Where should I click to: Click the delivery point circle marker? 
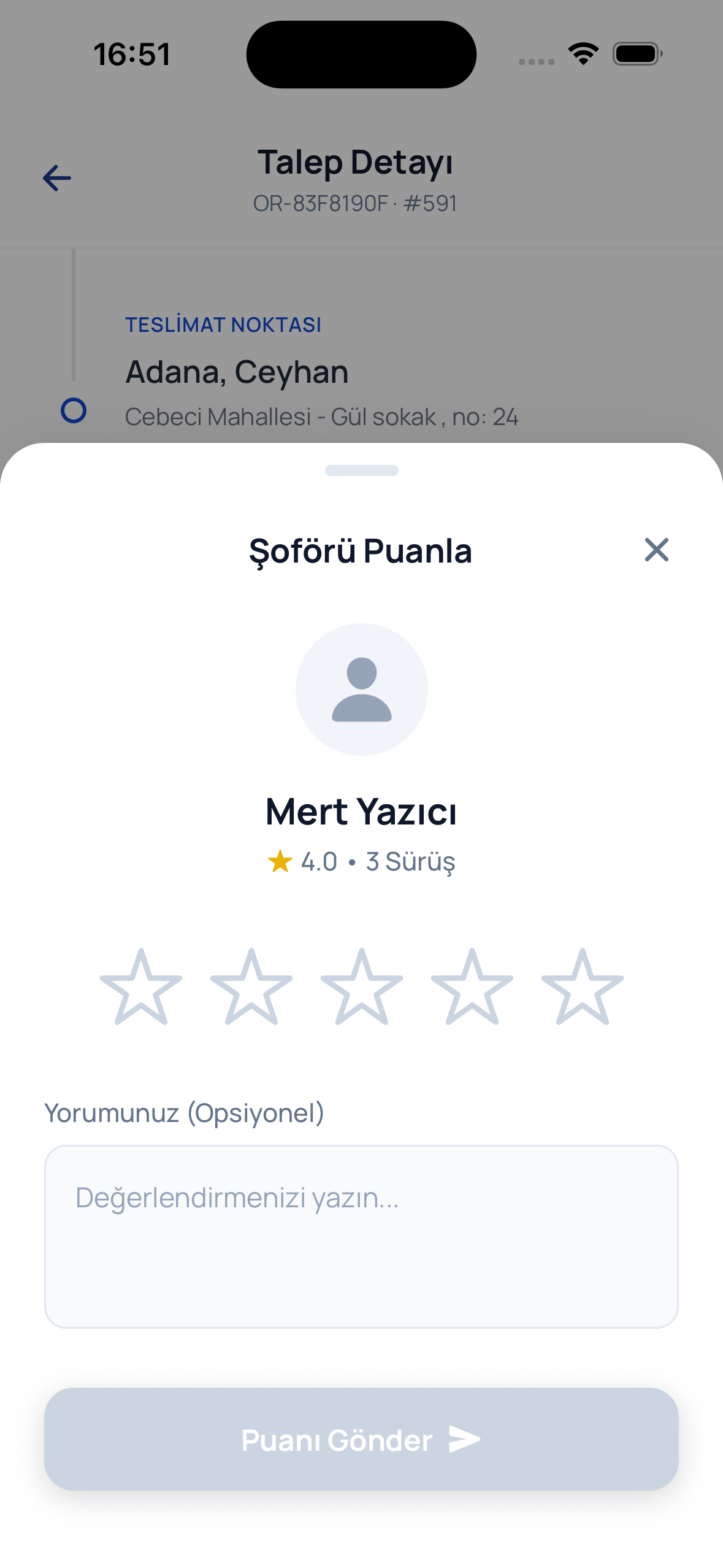pos(72,411)
